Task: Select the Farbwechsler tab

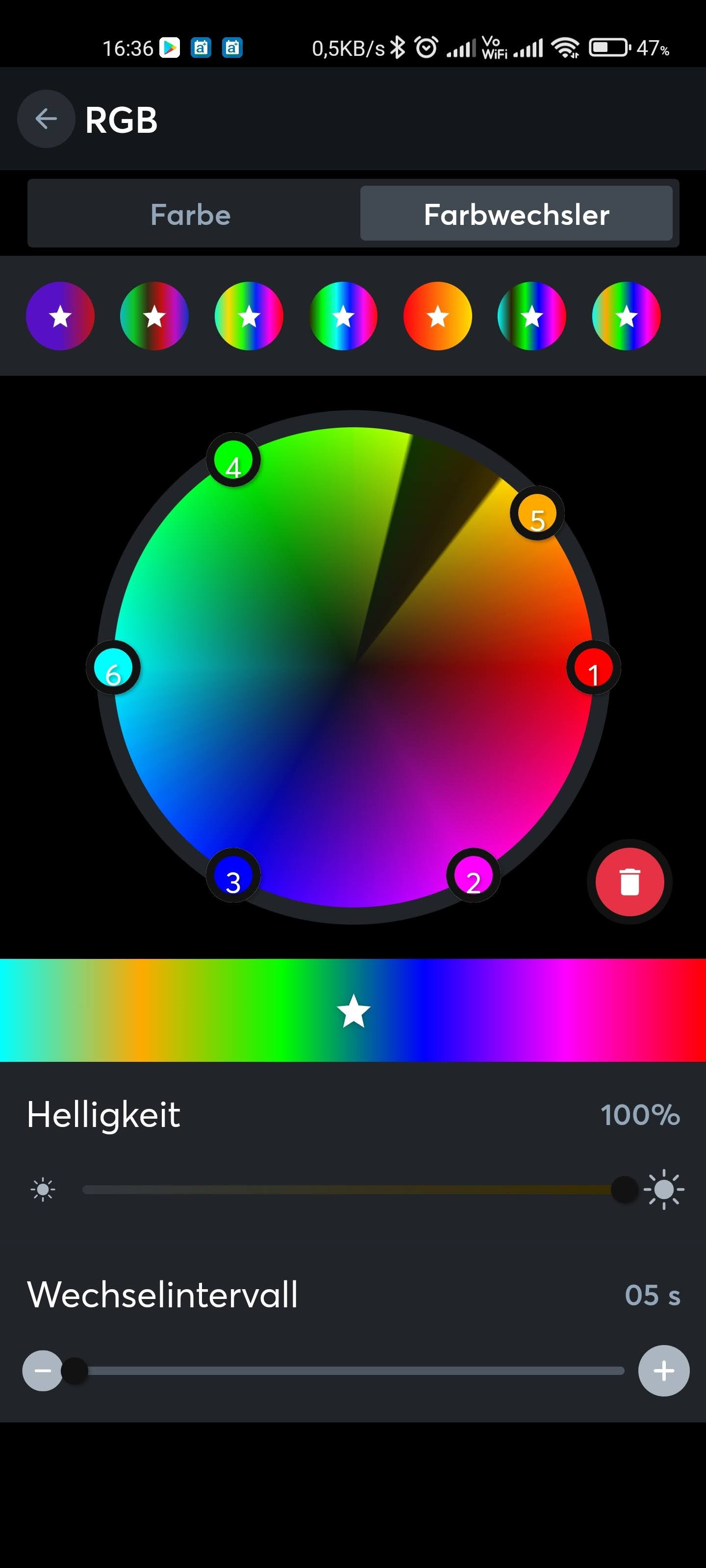Action: [x=516, y=214]
